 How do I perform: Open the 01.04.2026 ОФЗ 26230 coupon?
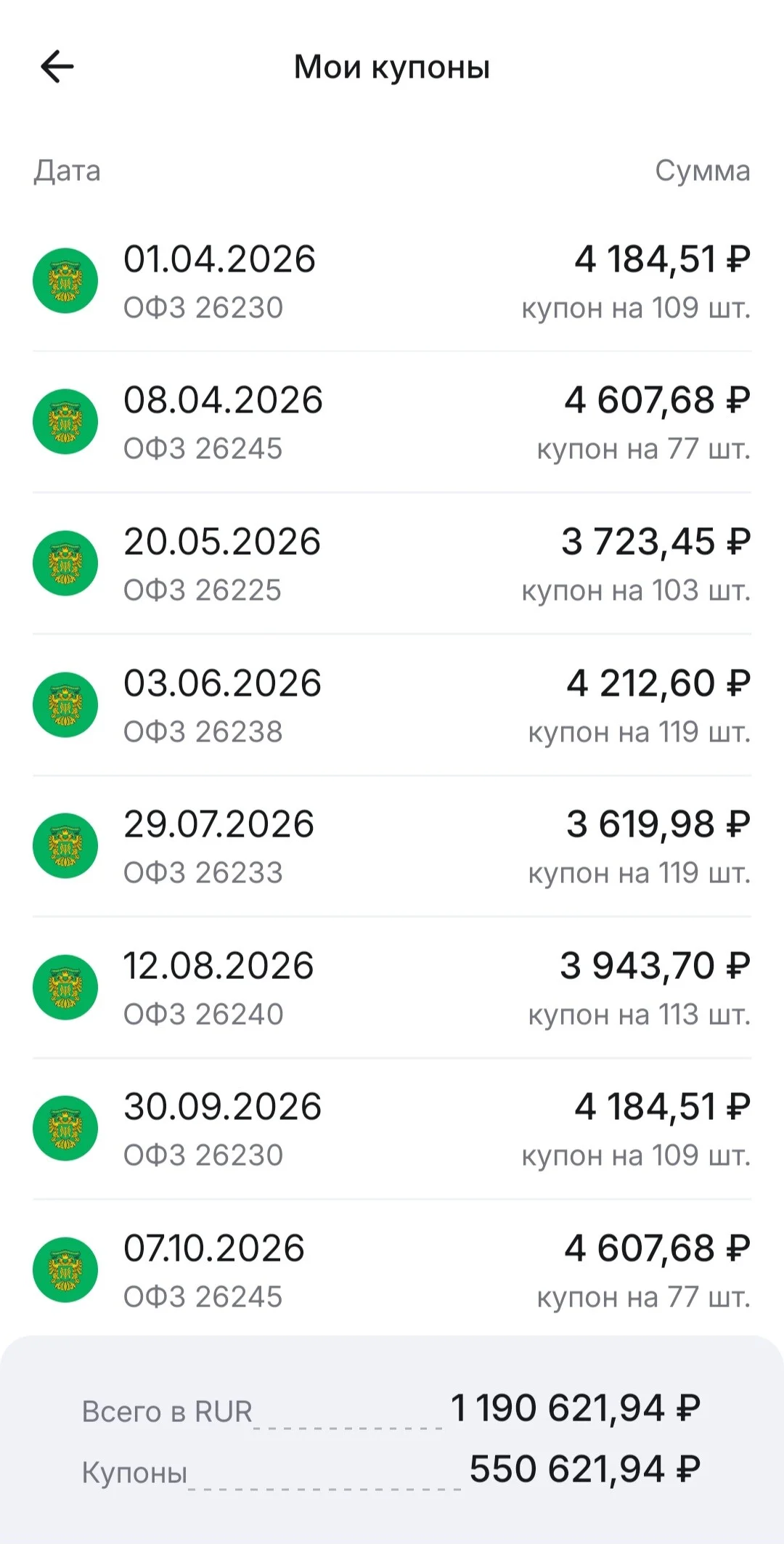click(x=392, y=282)
